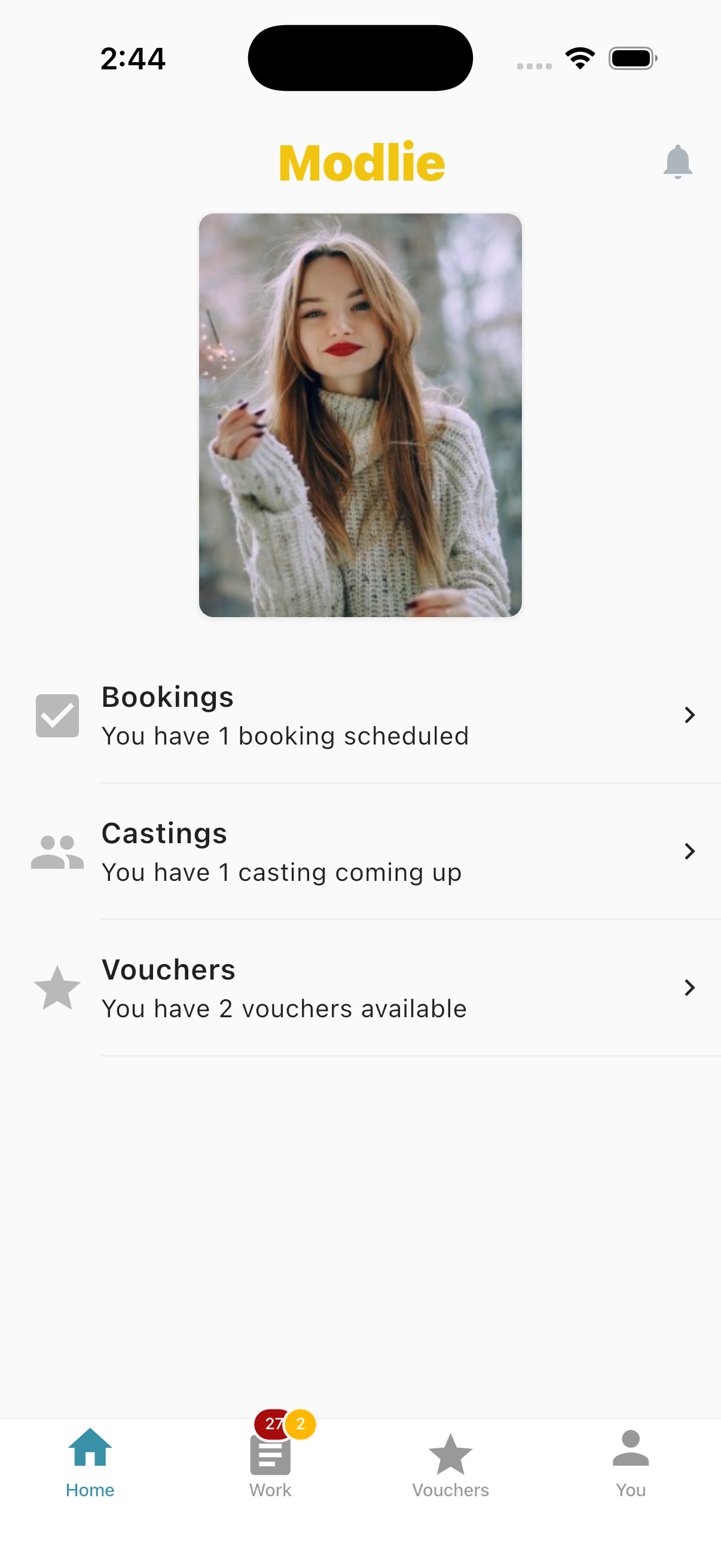Tap the Bookings checkbox icon
Screen dimensions: 721x1568
pyautogui.click(x=58, y=715)
